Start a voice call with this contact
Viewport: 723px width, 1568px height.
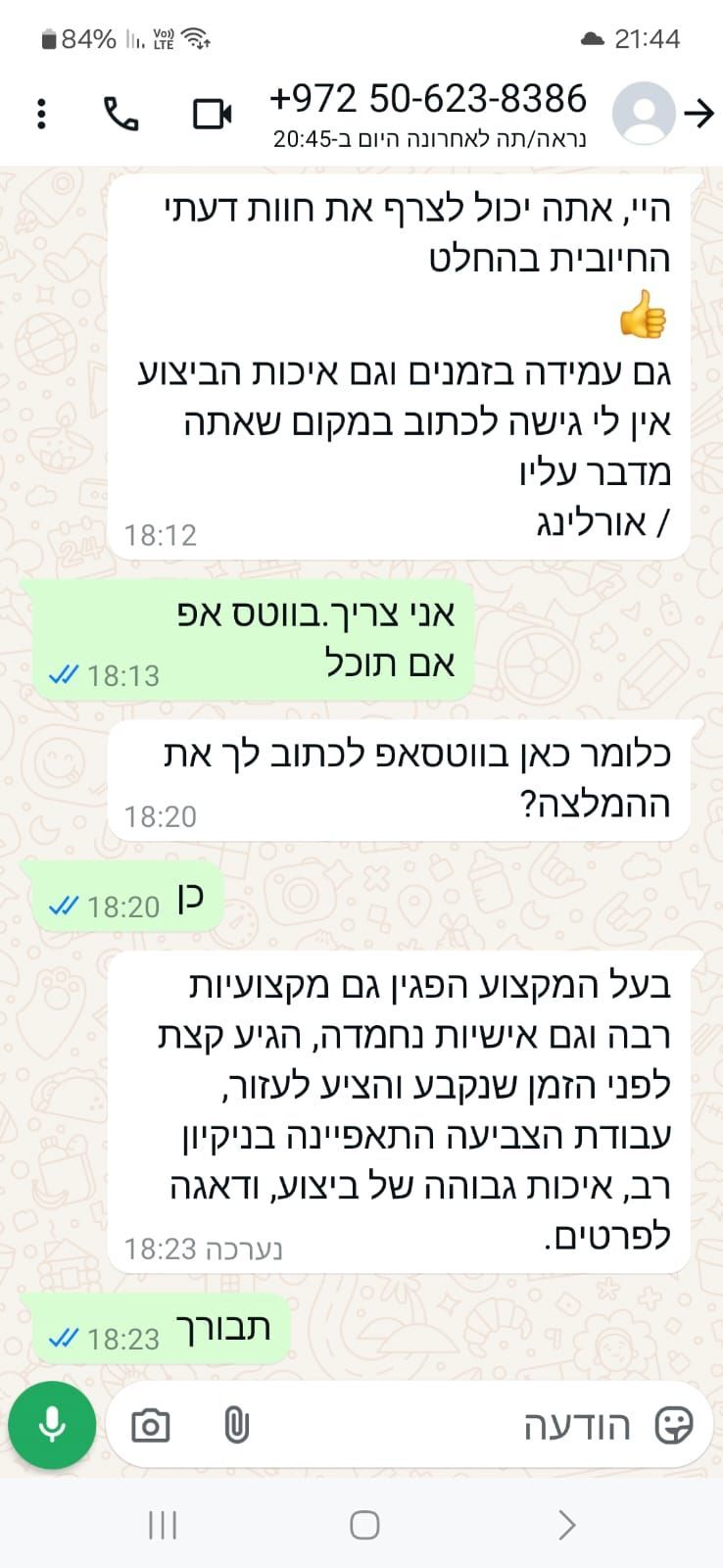tap(121, 114)
